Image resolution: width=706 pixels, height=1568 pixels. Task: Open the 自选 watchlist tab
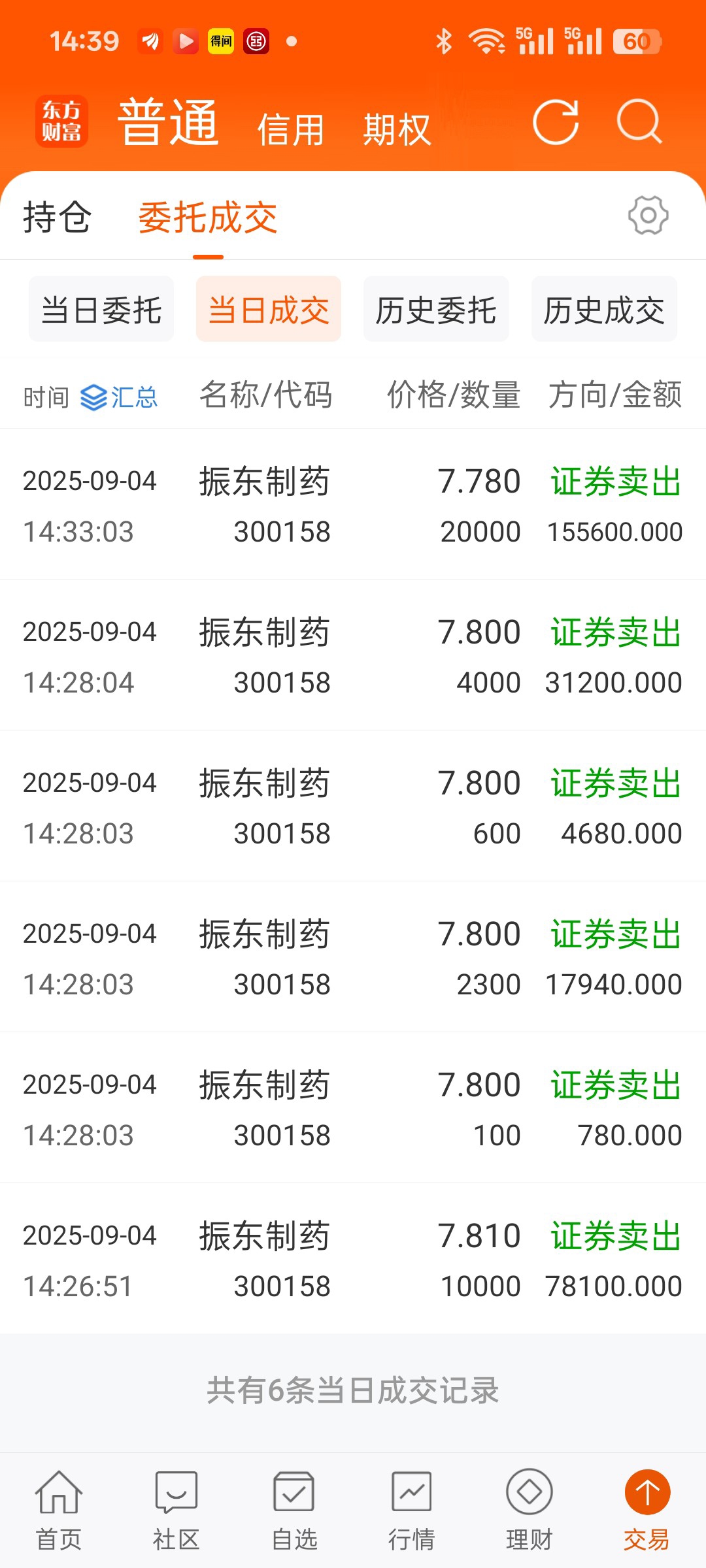(x=294, y=1511)
